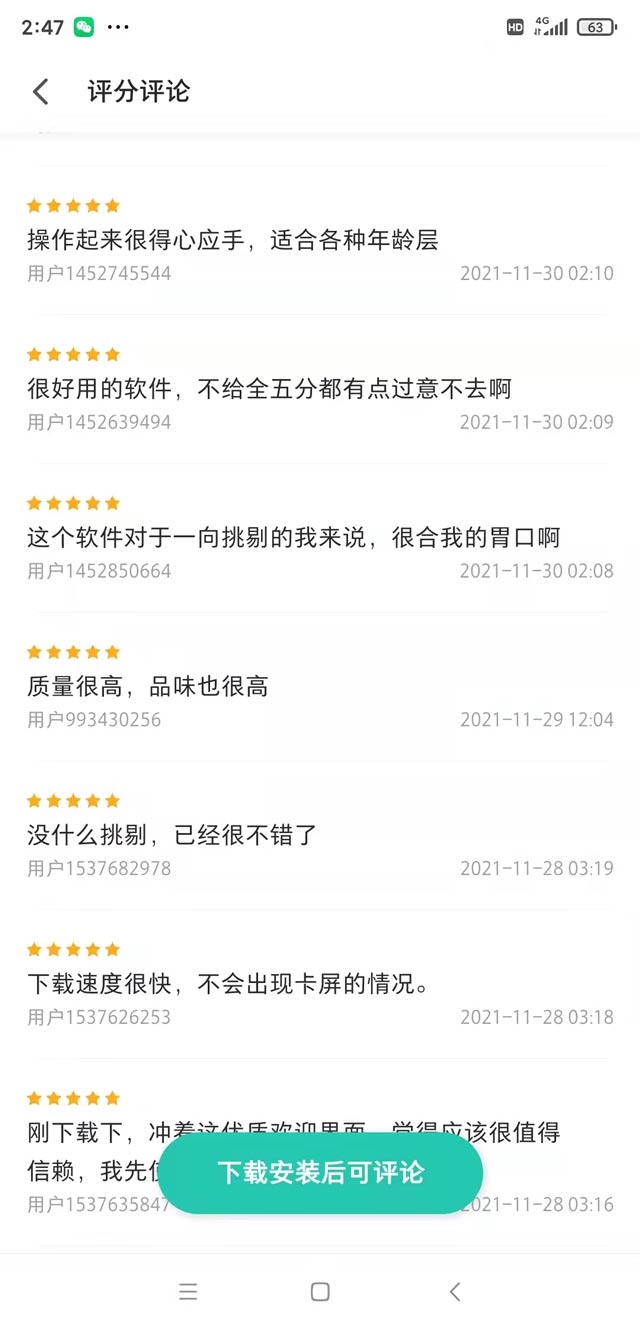640x1330 pixels.
Task: Tap the 下载安装后可评论 button
Action: [x=321, y=1173]
